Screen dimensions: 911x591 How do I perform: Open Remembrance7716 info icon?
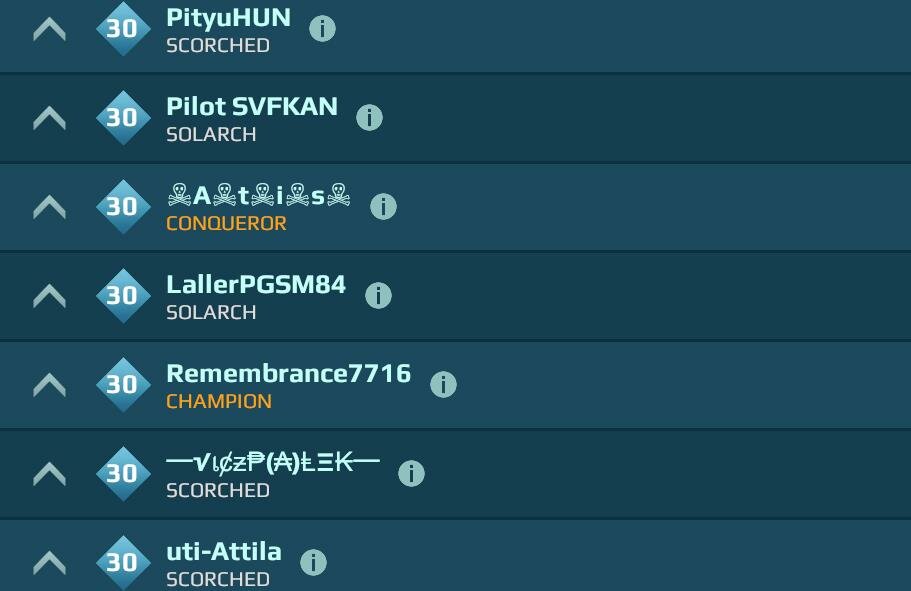[443, 384]
